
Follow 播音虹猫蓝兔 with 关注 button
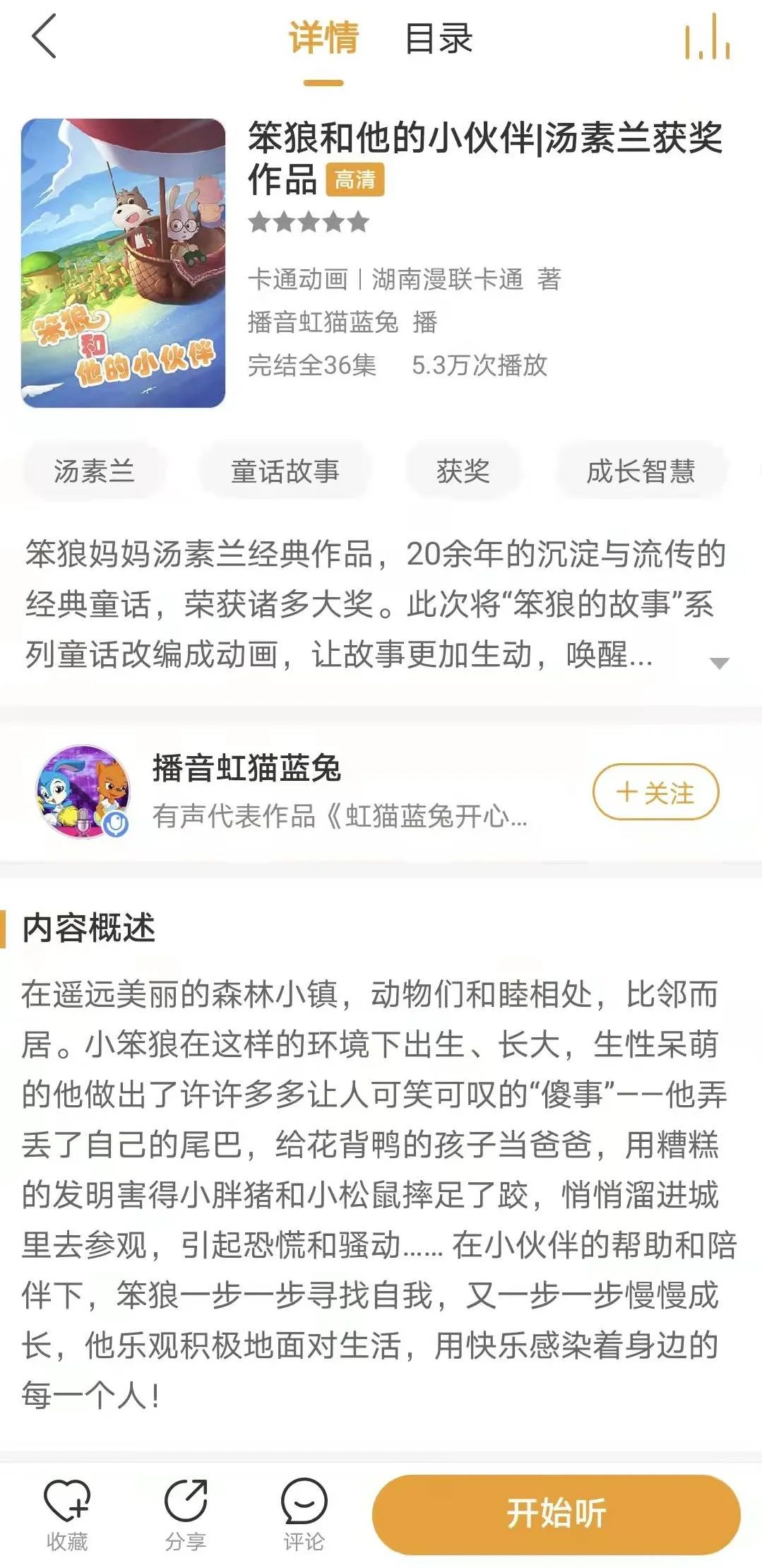(655, 792)
